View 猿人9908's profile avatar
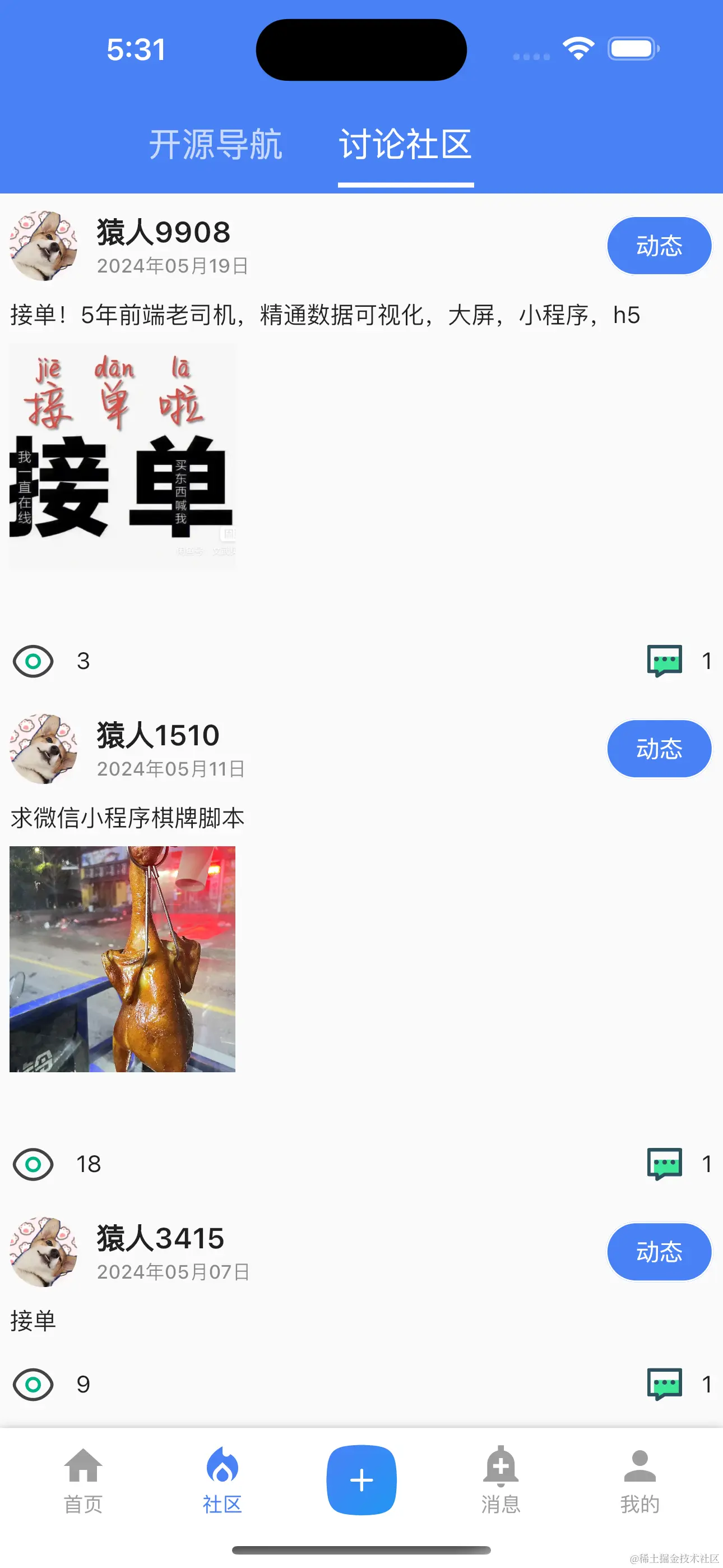The height and width of the screenshot is (1568, 723). 43,246
